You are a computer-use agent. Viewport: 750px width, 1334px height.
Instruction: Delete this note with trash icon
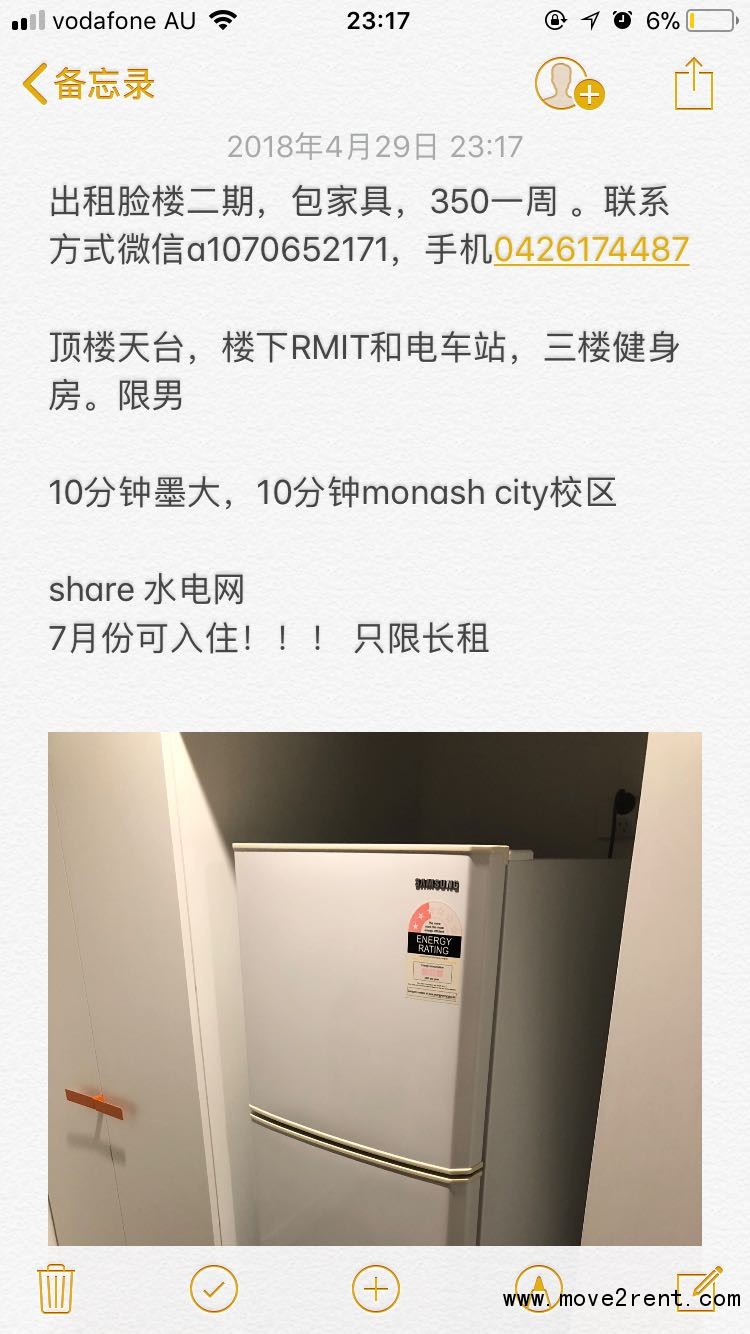[55, 1289]
